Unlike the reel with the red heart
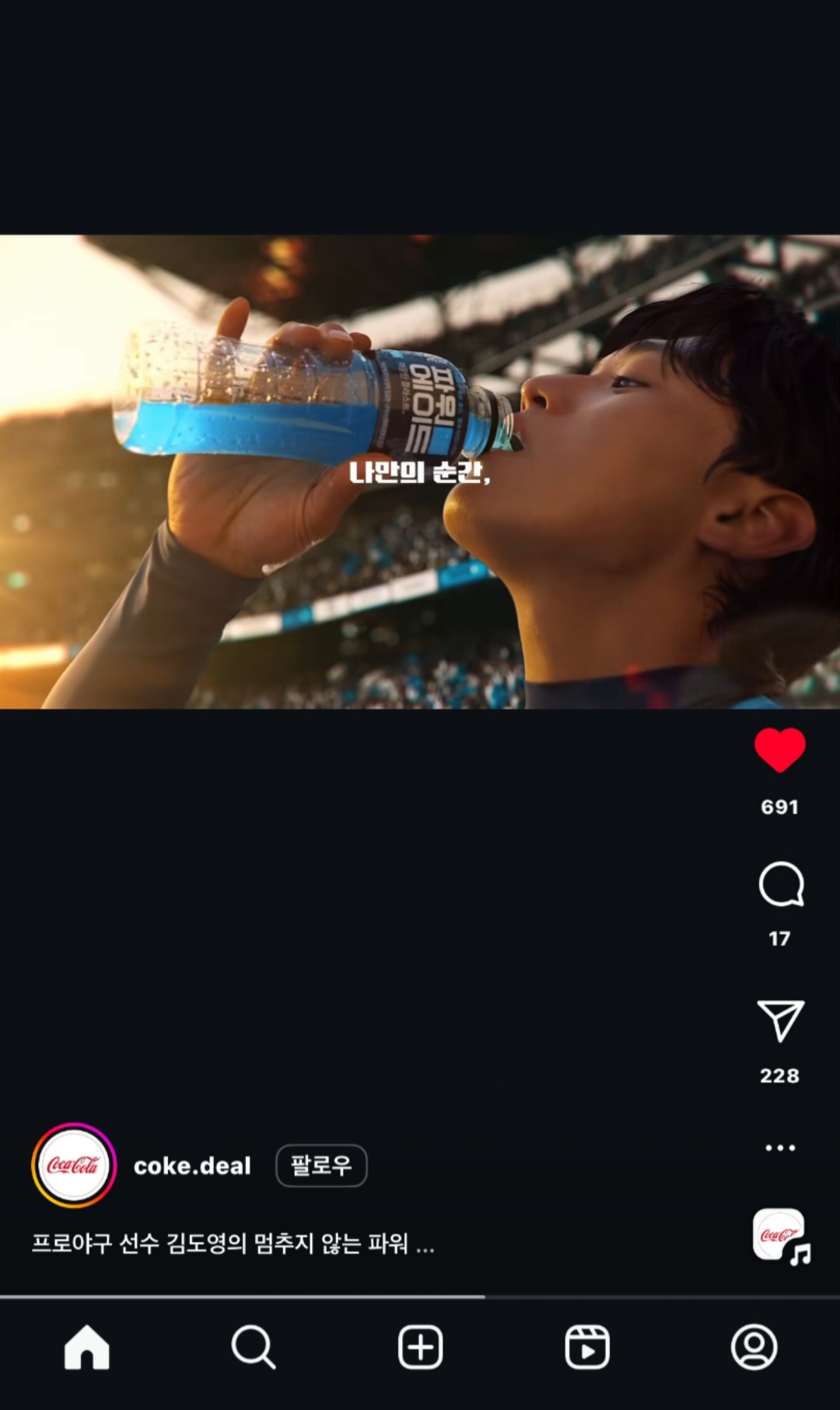This screenshot has height=1410, width=840. pos(779,750)
